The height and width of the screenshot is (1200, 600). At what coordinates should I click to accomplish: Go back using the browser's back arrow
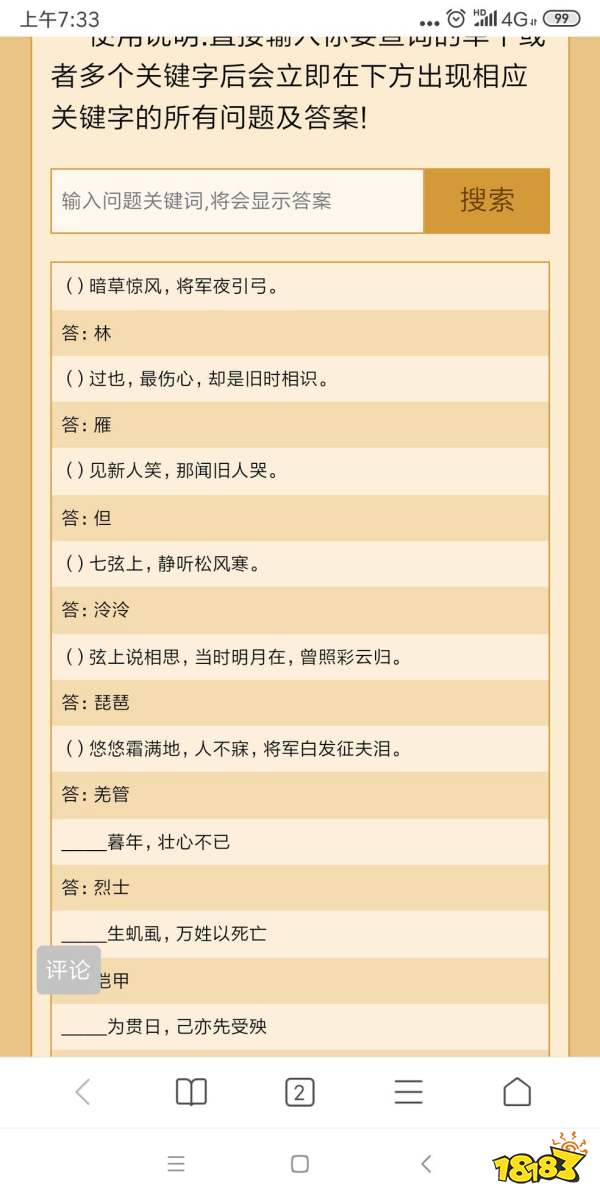(83, 1092)
